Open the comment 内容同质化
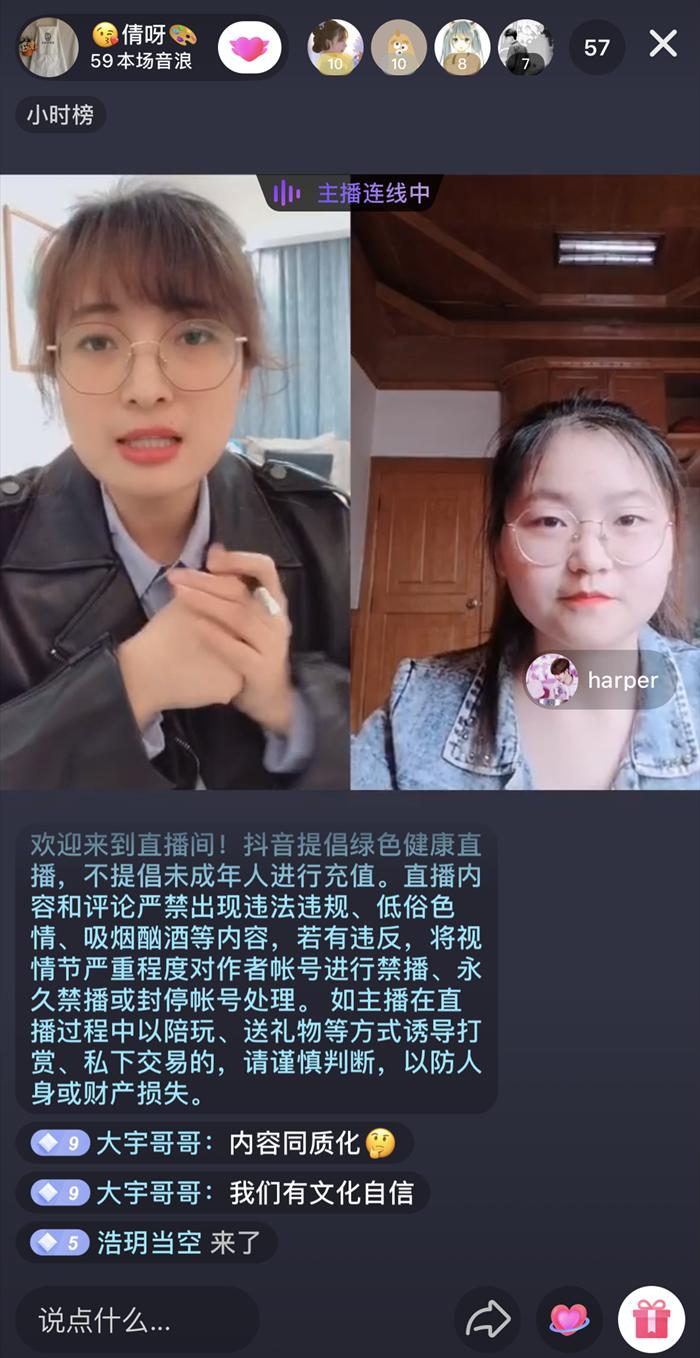This screenshot has width=700, height=1358. [x=215, y=1142]
